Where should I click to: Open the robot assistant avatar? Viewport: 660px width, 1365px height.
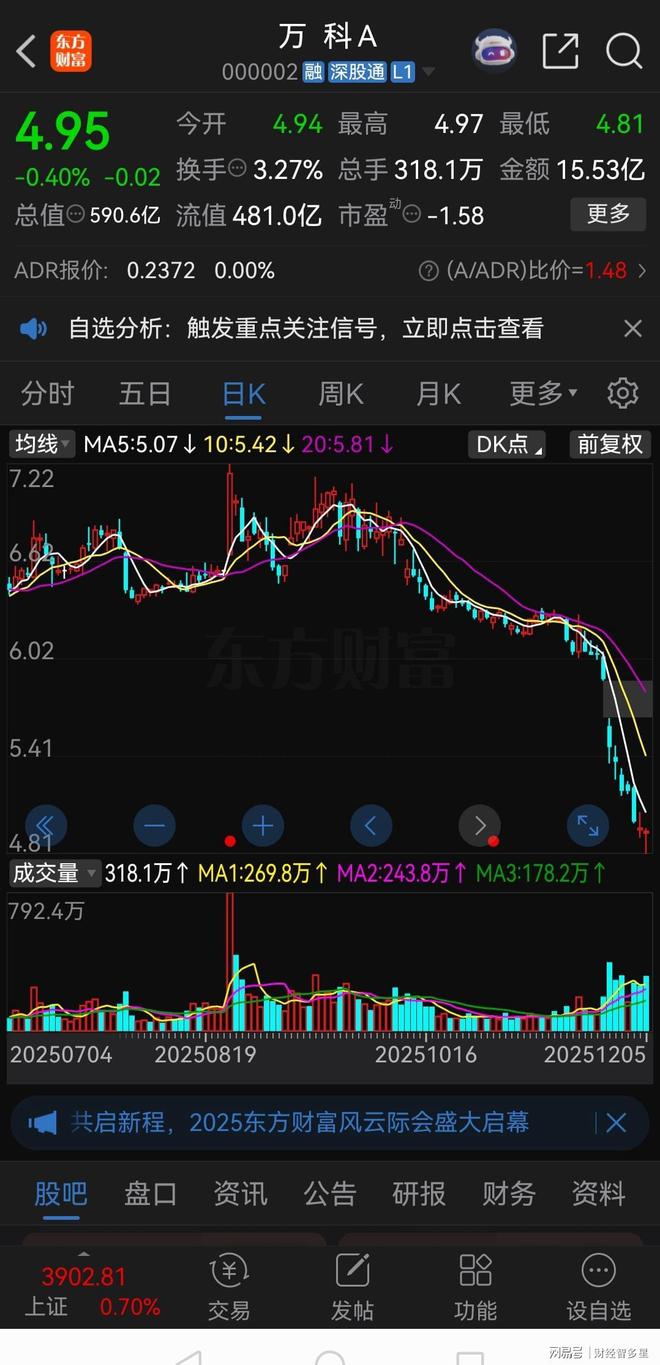493,51
